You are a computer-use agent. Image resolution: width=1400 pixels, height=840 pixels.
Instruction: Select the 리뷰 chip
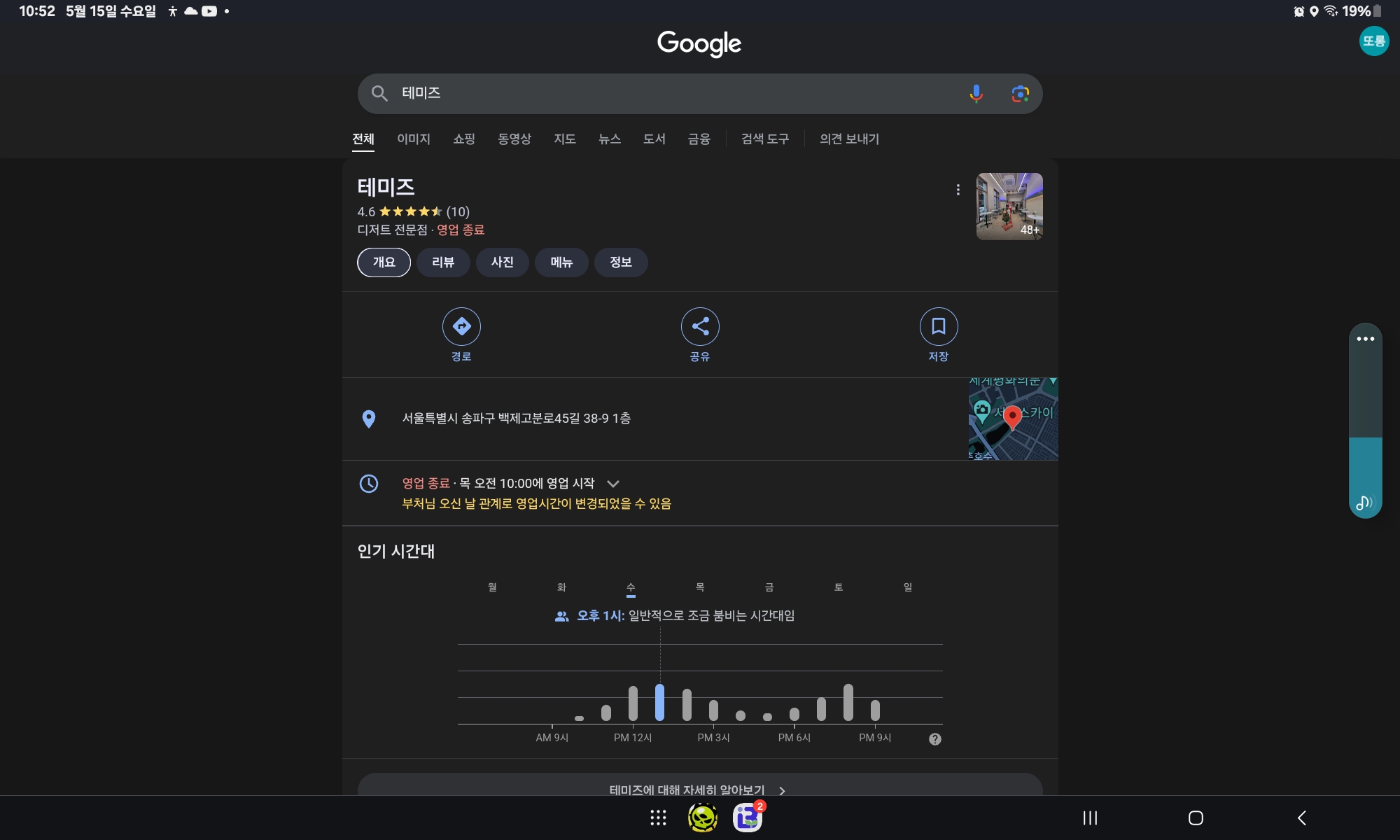[442, 262]
